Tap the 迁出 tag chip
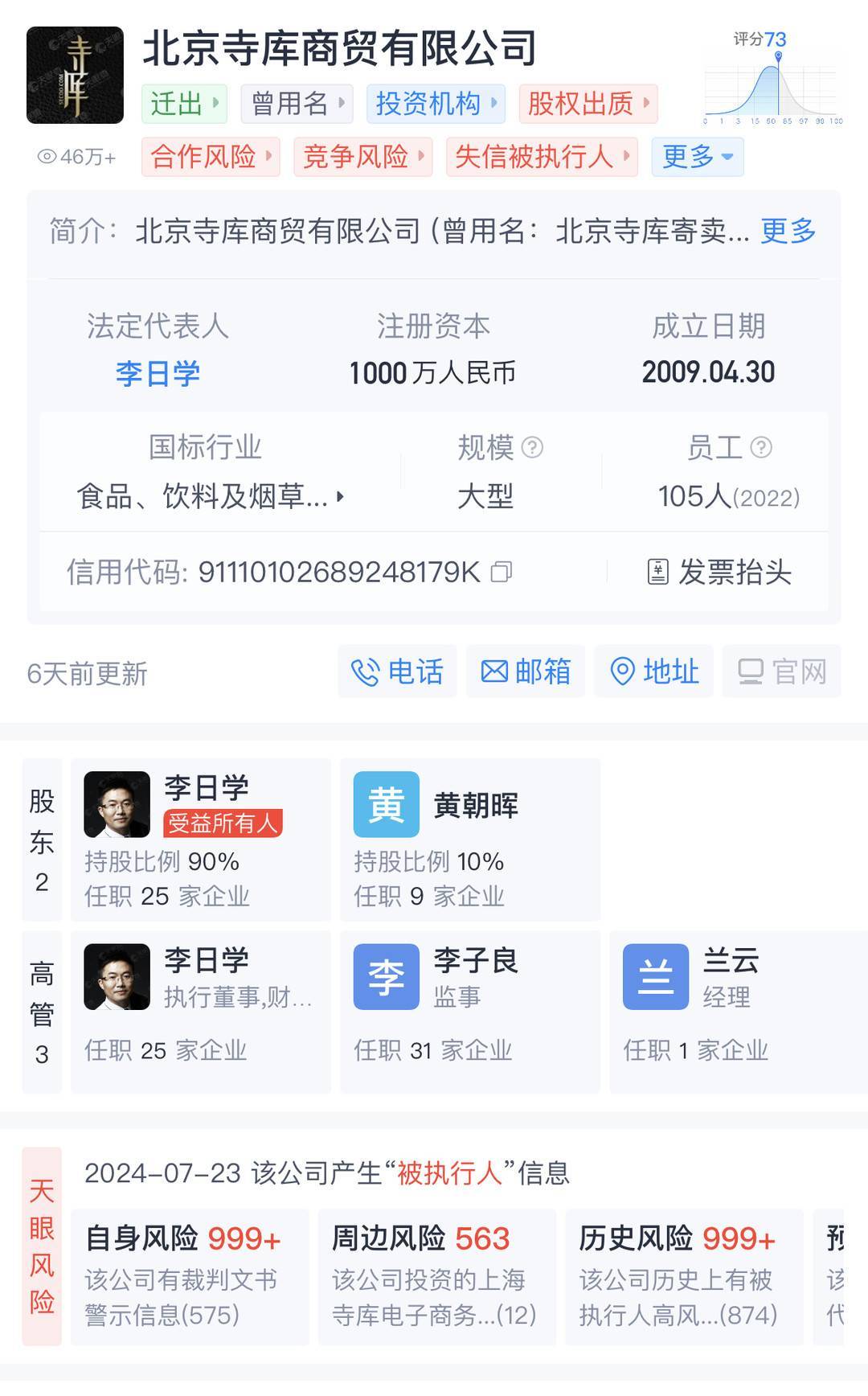Viewport: 868px width, 1396px height. 184,104
